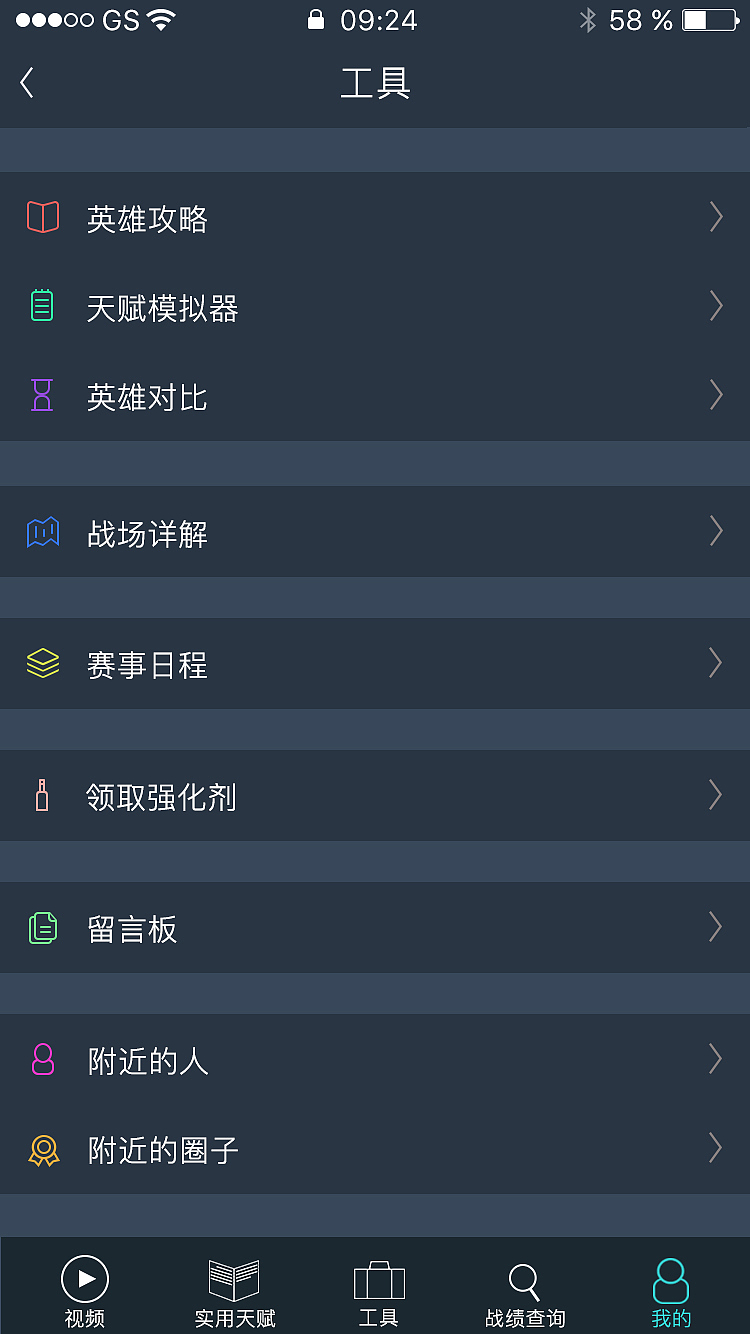The image size is (750, 1334).
Task: Select the purple hourglass icon for 英雄对比
Action: click(x=44, y=395)
